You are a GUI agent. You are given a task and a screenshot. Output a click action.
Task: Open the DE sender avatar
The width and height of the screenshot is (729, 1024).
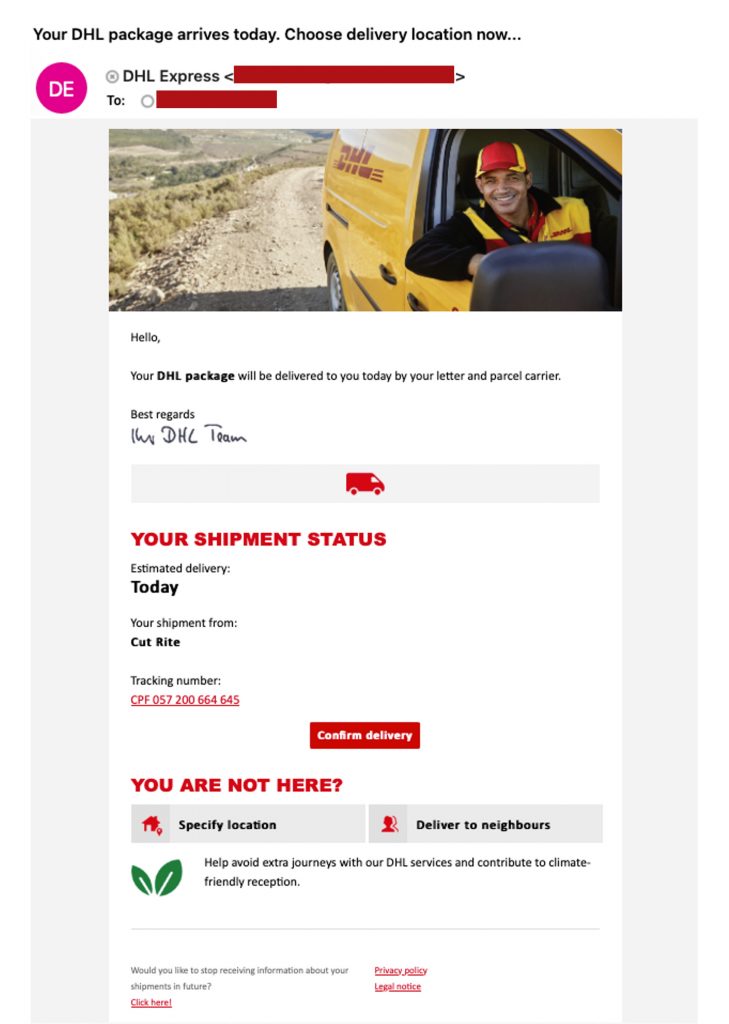coord(61,88)
